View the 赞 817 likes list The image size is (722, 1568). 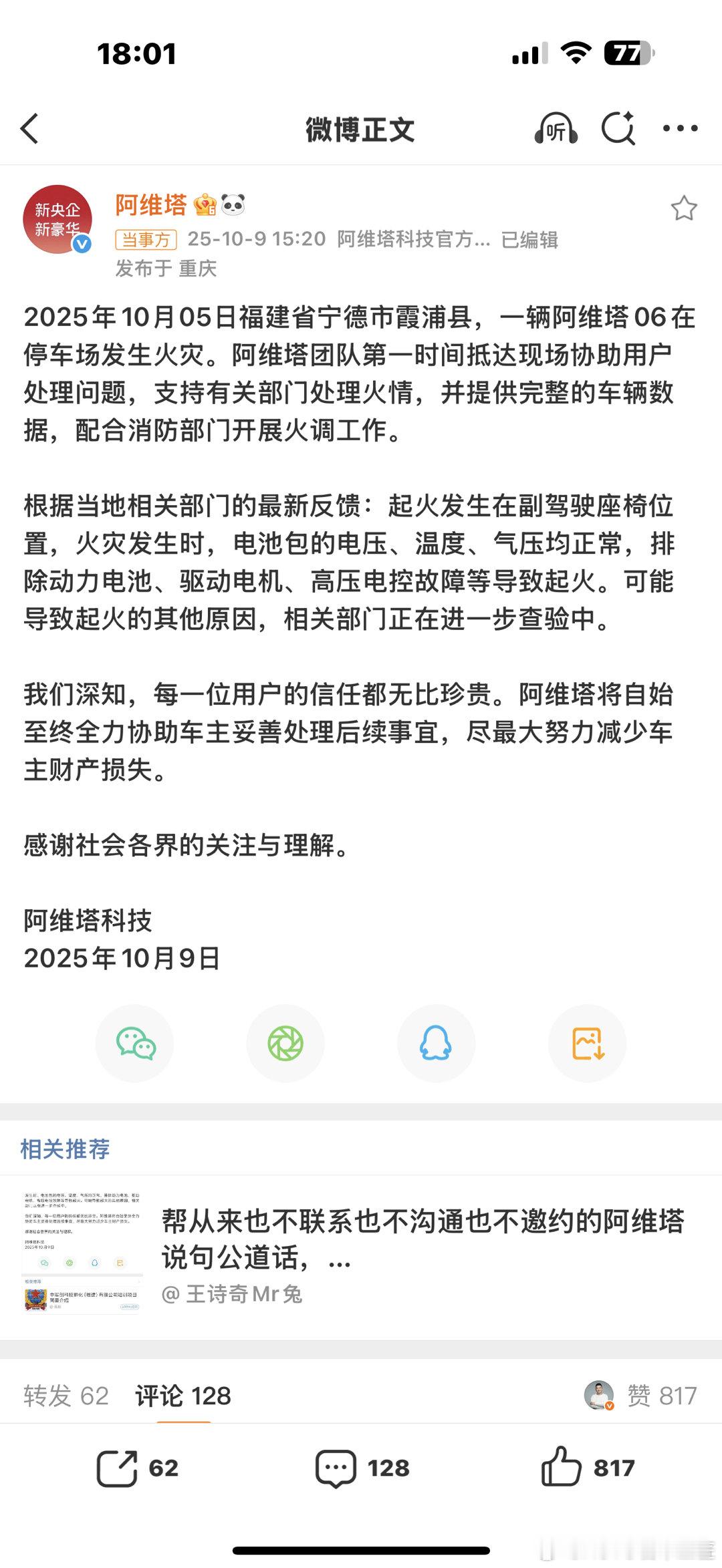(660, 1396)
